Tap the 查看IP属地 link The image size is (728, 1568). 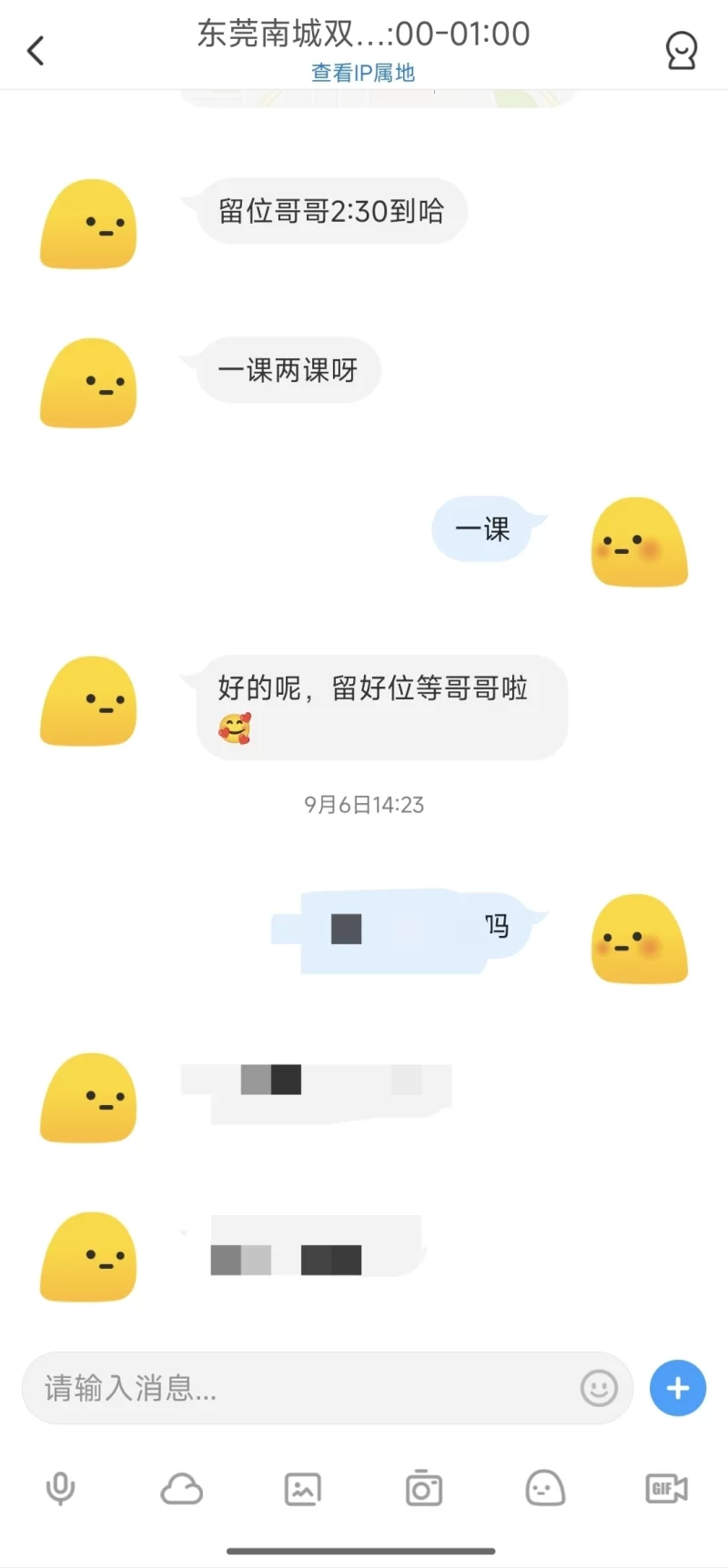tap(363, 73)
